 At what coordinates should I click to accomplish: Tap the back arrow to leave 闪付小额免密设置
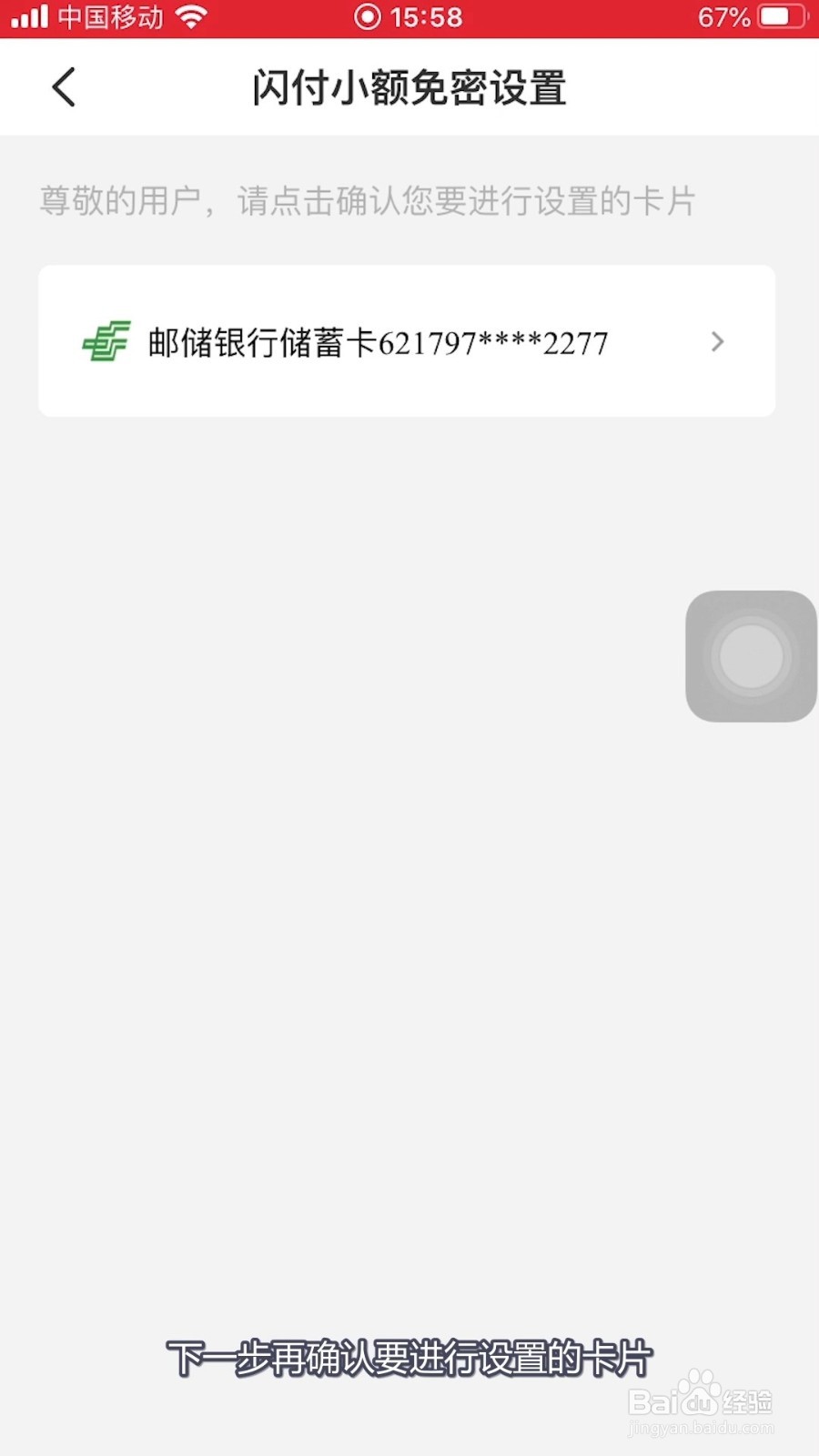pos(62,87)
